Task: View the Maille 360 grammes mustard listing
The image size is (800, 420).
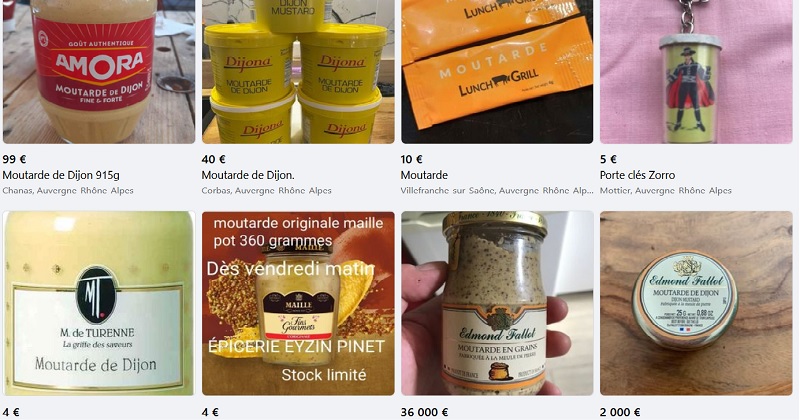Action: 298,303
